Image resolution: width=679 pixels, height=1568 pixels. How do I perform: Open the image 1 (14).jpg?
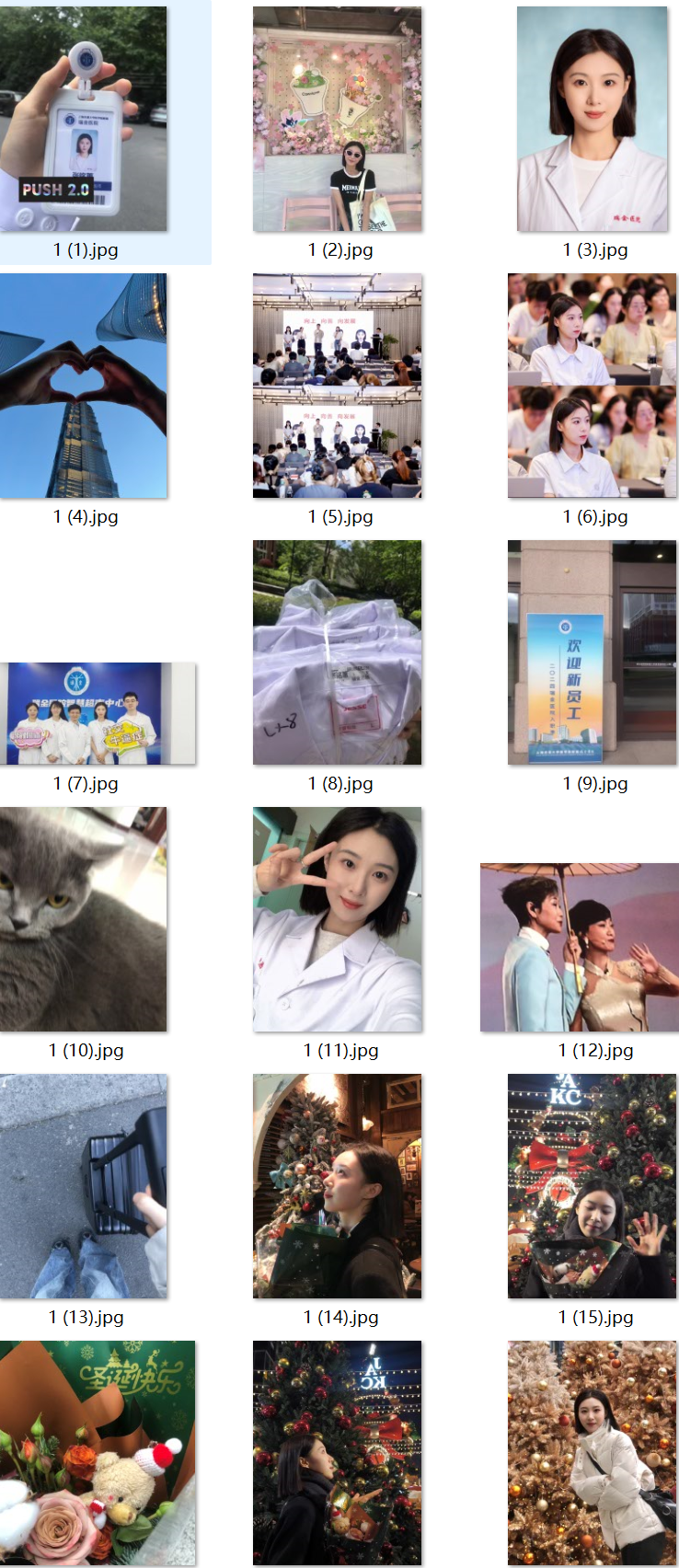tap(337, 1186)
